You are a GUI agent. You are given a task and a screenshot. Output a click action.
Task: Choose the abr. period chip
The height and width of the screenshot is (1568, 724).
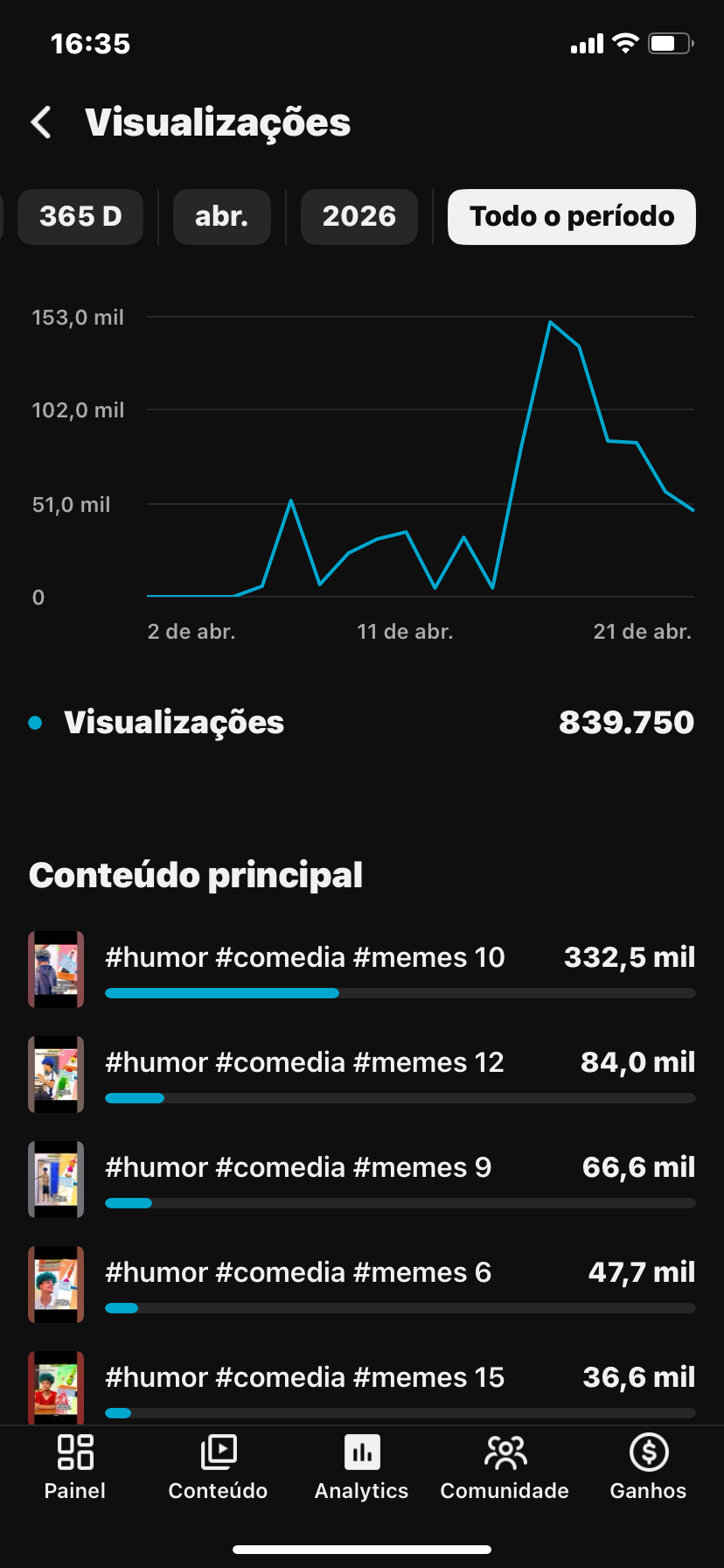[x=221, y=216]
